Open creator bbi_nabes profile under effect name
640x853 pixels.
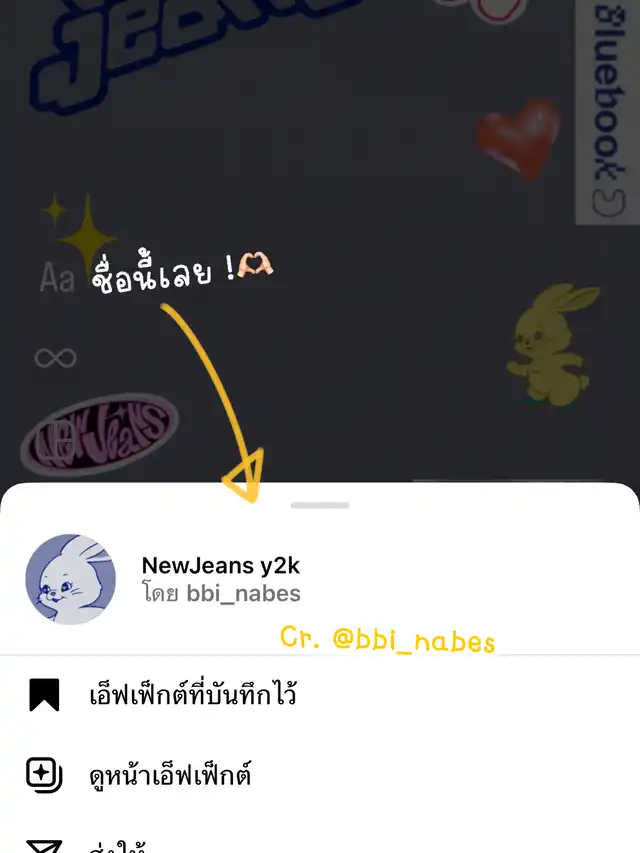coord(243,593)
